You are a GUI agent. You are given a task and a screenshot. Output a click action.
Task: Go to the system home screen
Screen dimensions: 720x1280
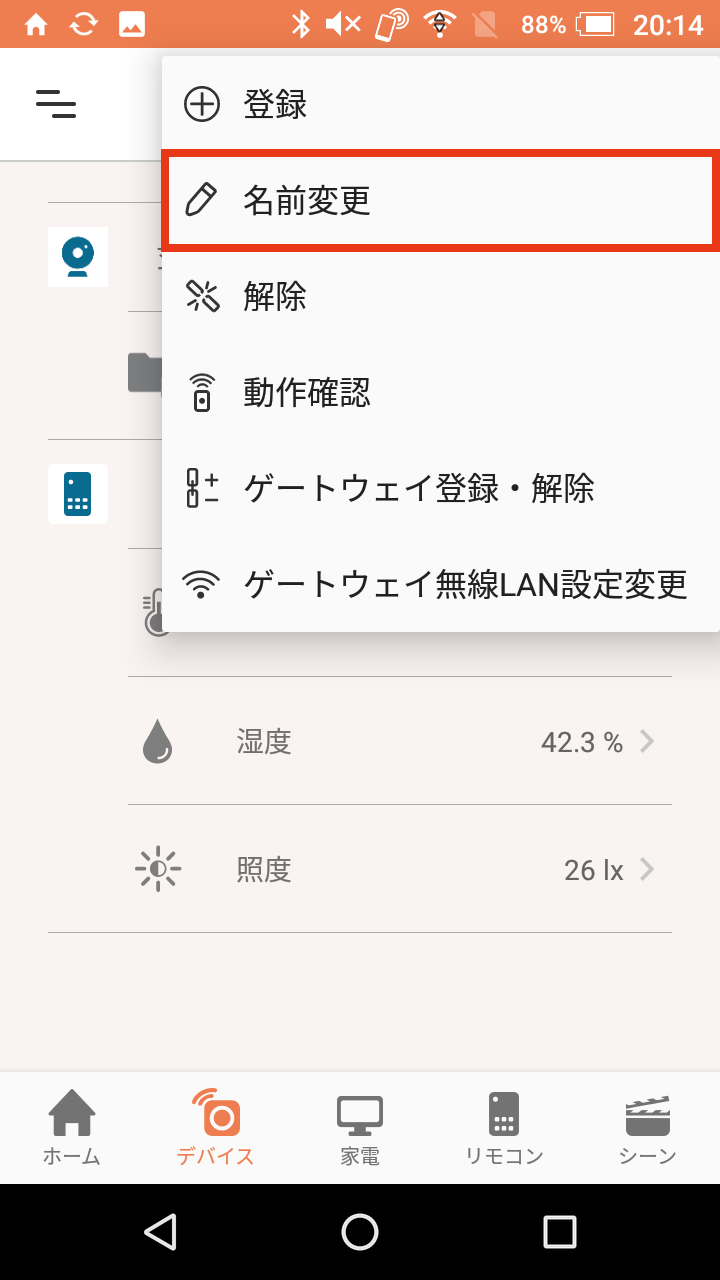(x=360, y=1231)
